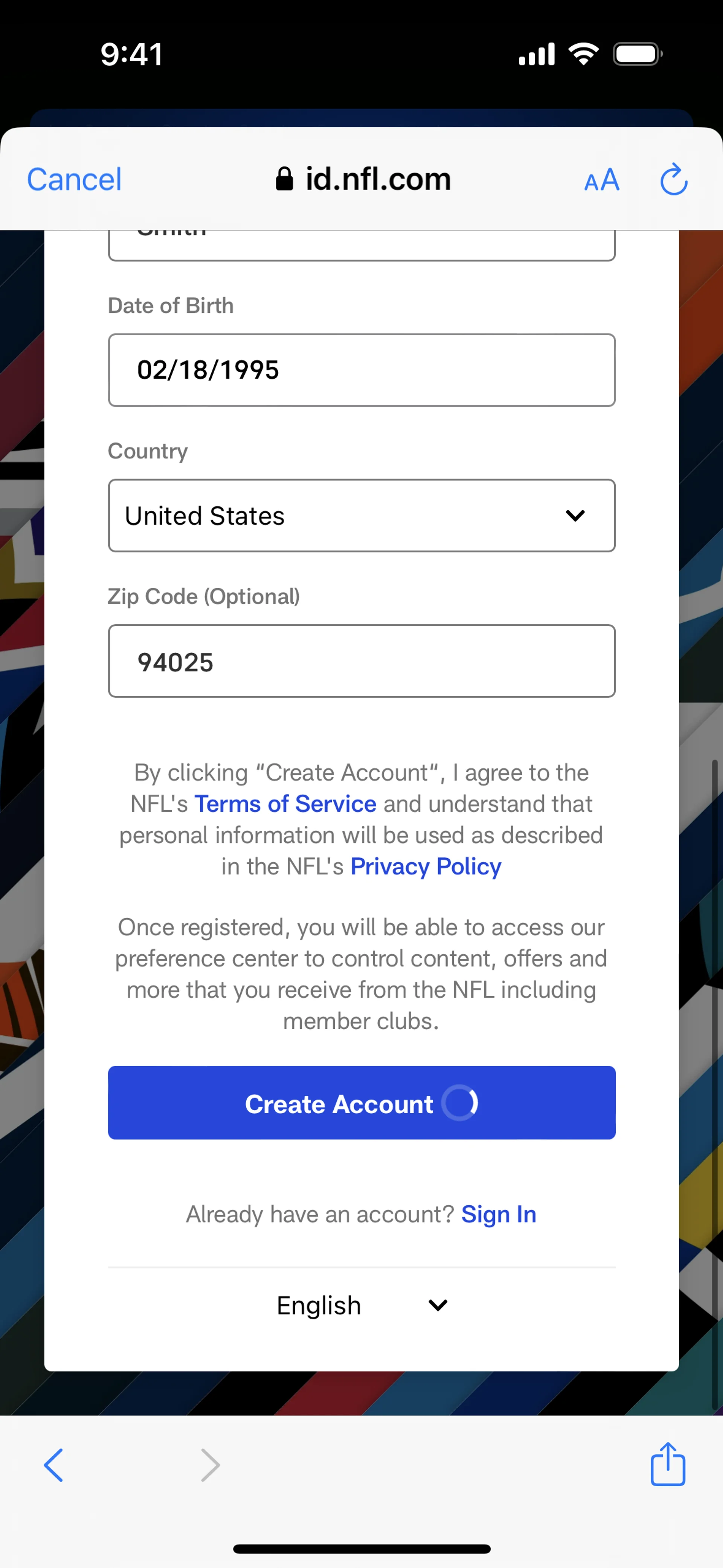
Task: Go back to the previous page
Action: pyautogui.click(x=53, y=1464)
